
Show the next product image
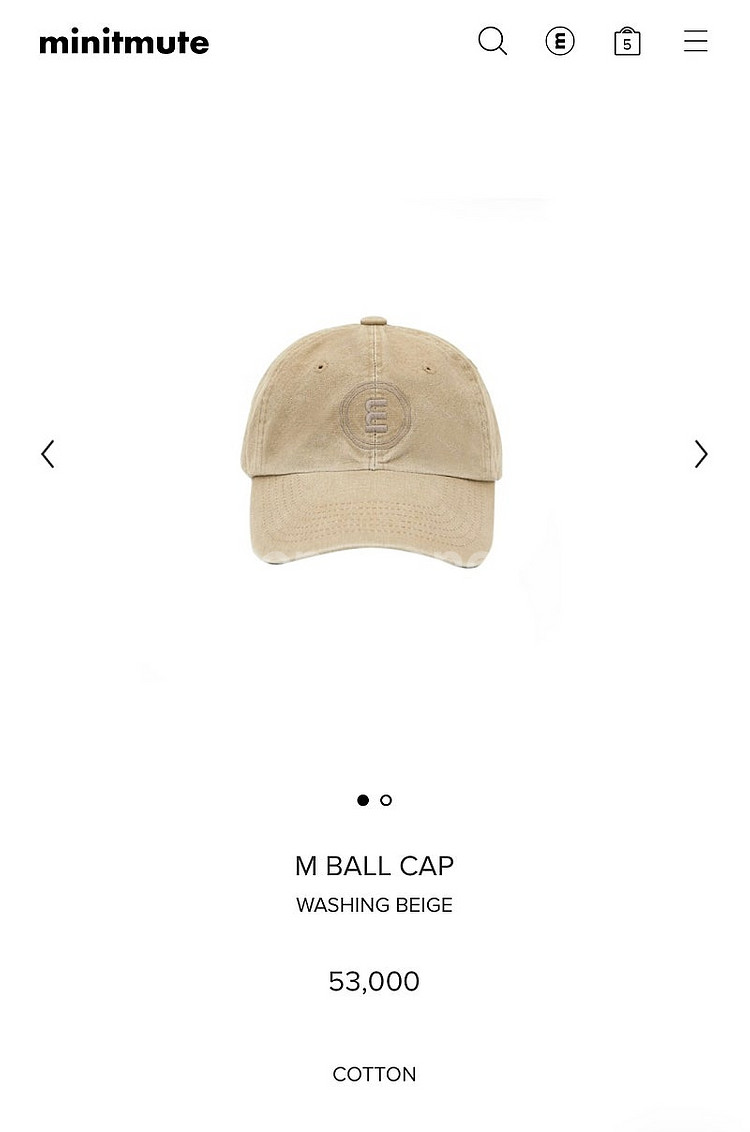pos(701,454)
